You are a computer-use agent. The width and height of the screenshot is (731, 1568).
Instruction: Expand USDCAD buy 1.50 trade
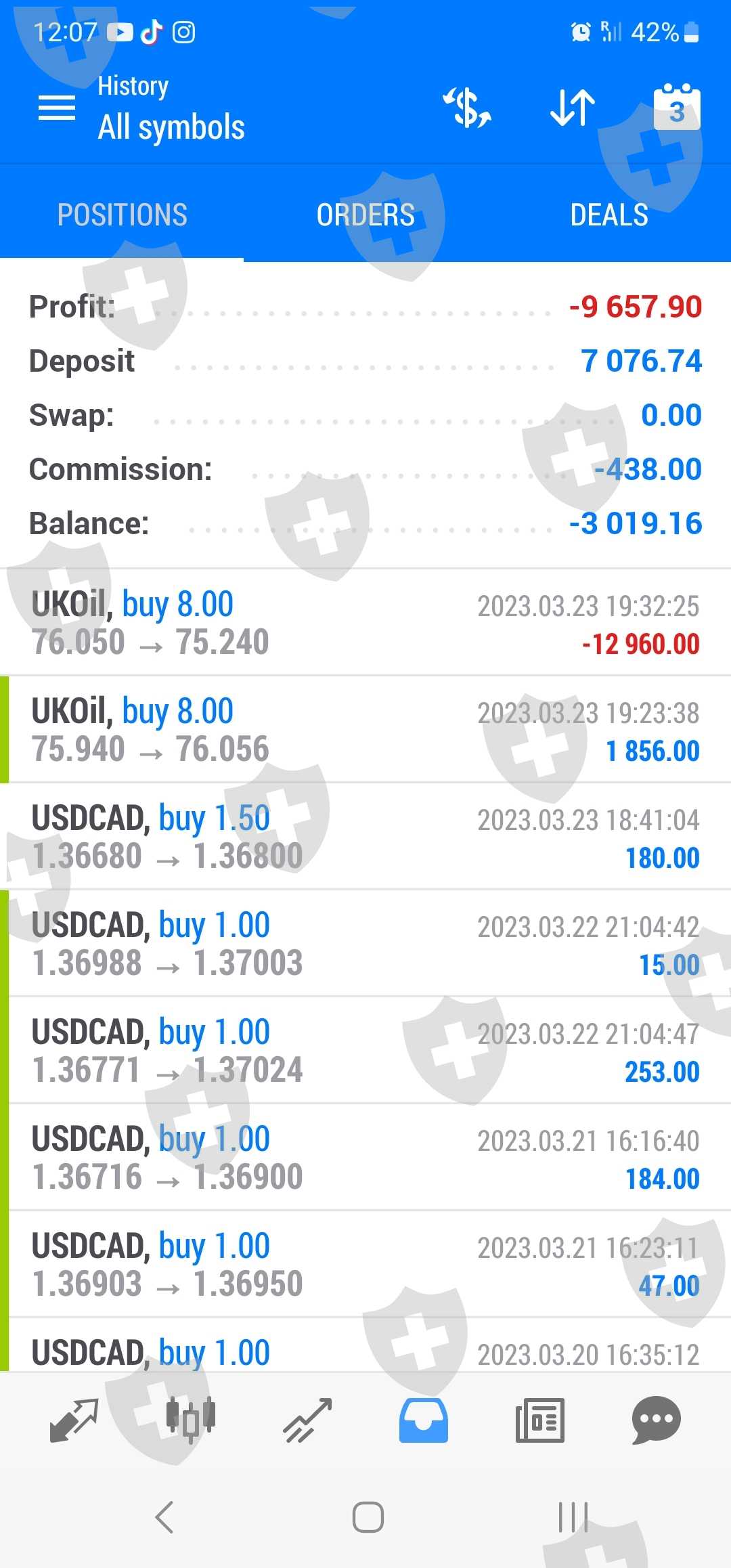(365, 837)
